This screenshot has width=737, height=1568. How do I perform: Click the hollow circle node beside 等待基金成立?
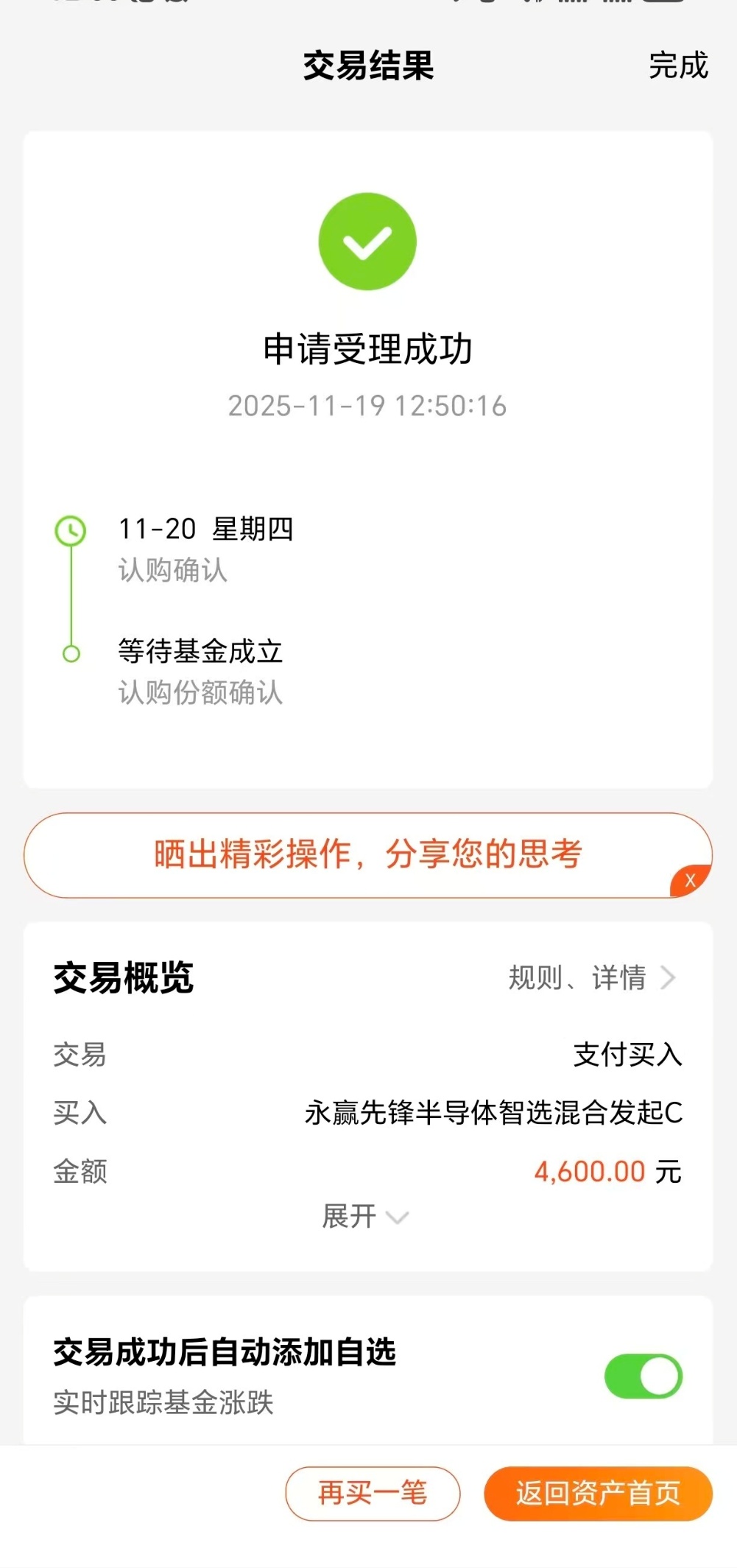(x=70, y=654)
